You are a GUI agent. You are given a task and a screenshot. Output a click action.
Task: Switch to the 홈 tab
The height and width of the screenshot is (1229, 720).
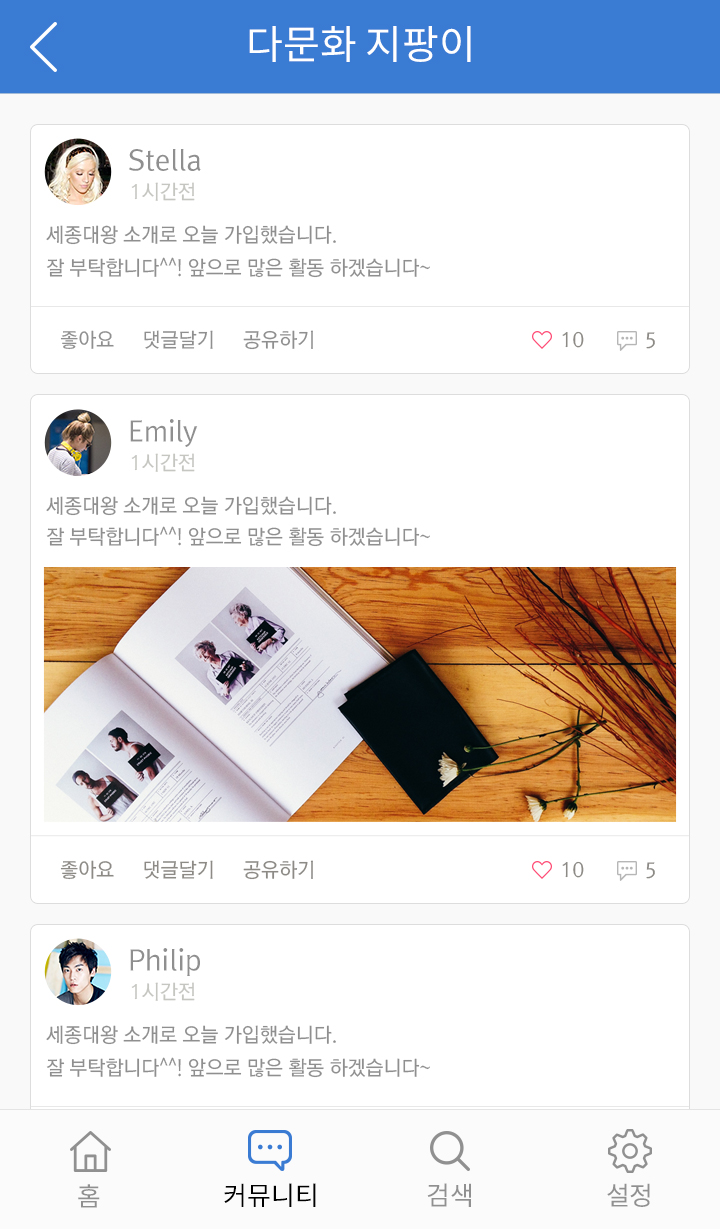coord(90,1169)
